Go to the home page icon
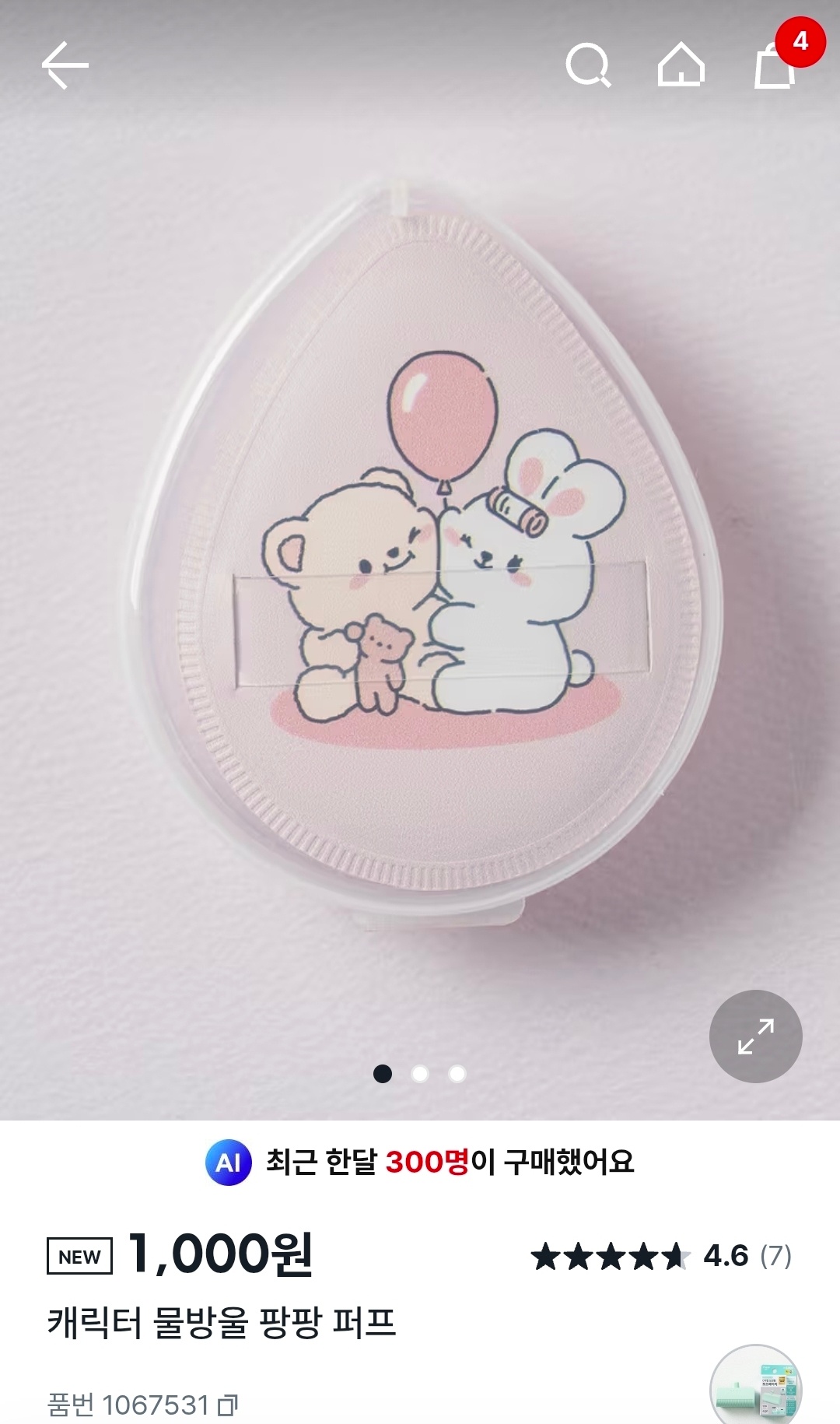Image resolution: width=840 pixels, height=1424 pixels. tap(681, 65)
